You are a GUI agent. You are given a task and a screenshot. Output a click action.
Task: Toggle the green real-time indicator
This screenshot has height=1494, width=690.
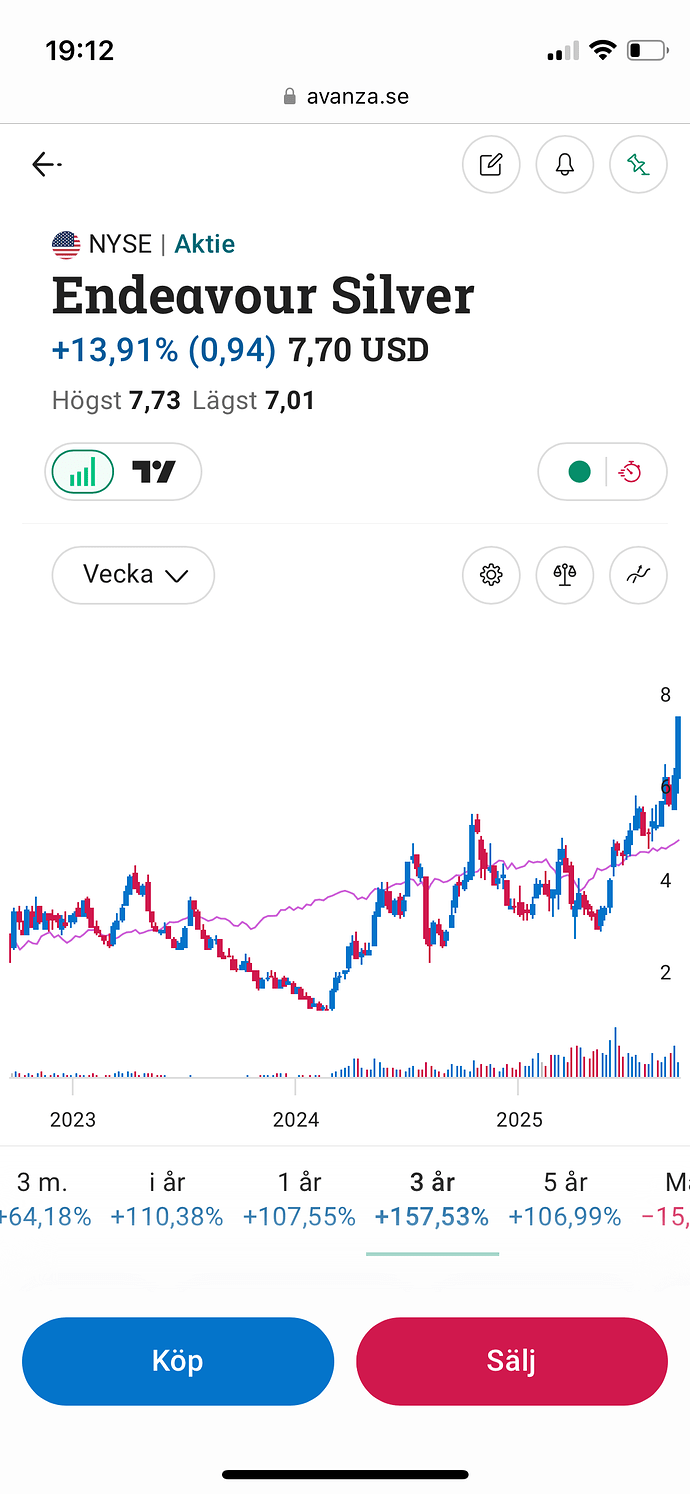coord(579,471)
